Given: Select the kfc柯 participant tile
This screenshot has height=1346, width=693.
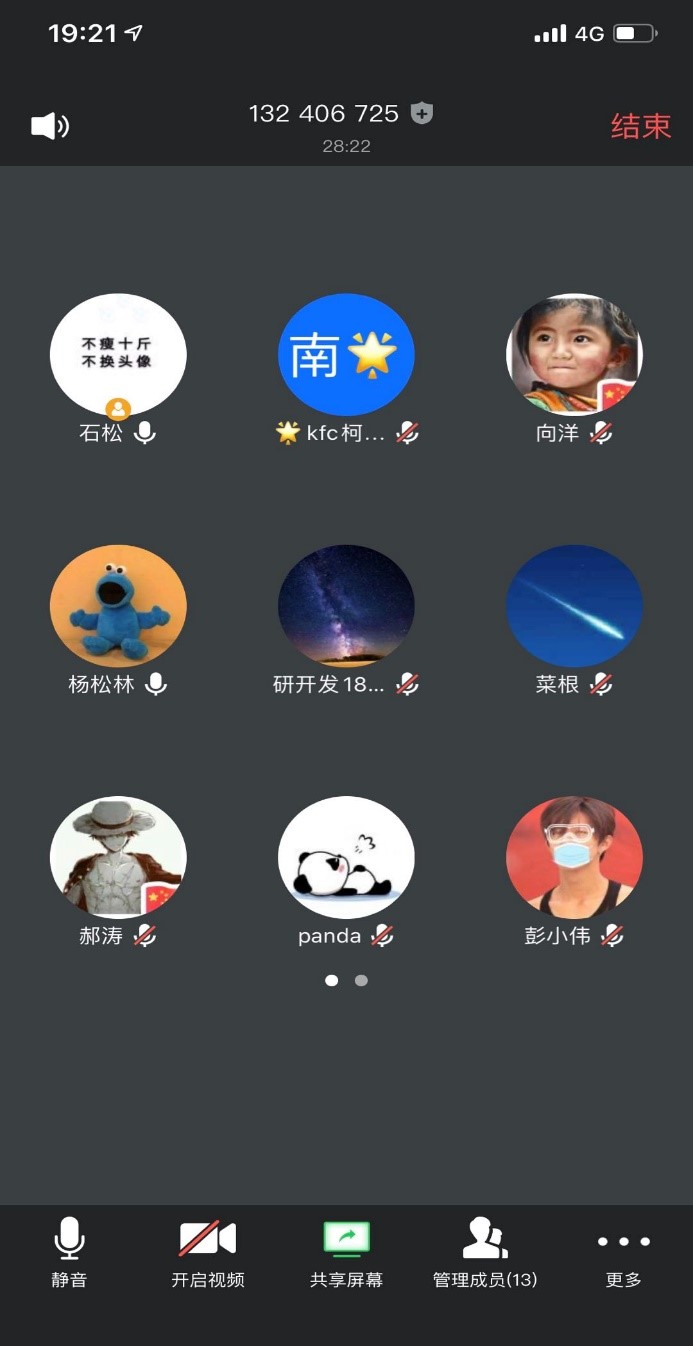Looking at the screenshot, I should click(x=346, y=355).
